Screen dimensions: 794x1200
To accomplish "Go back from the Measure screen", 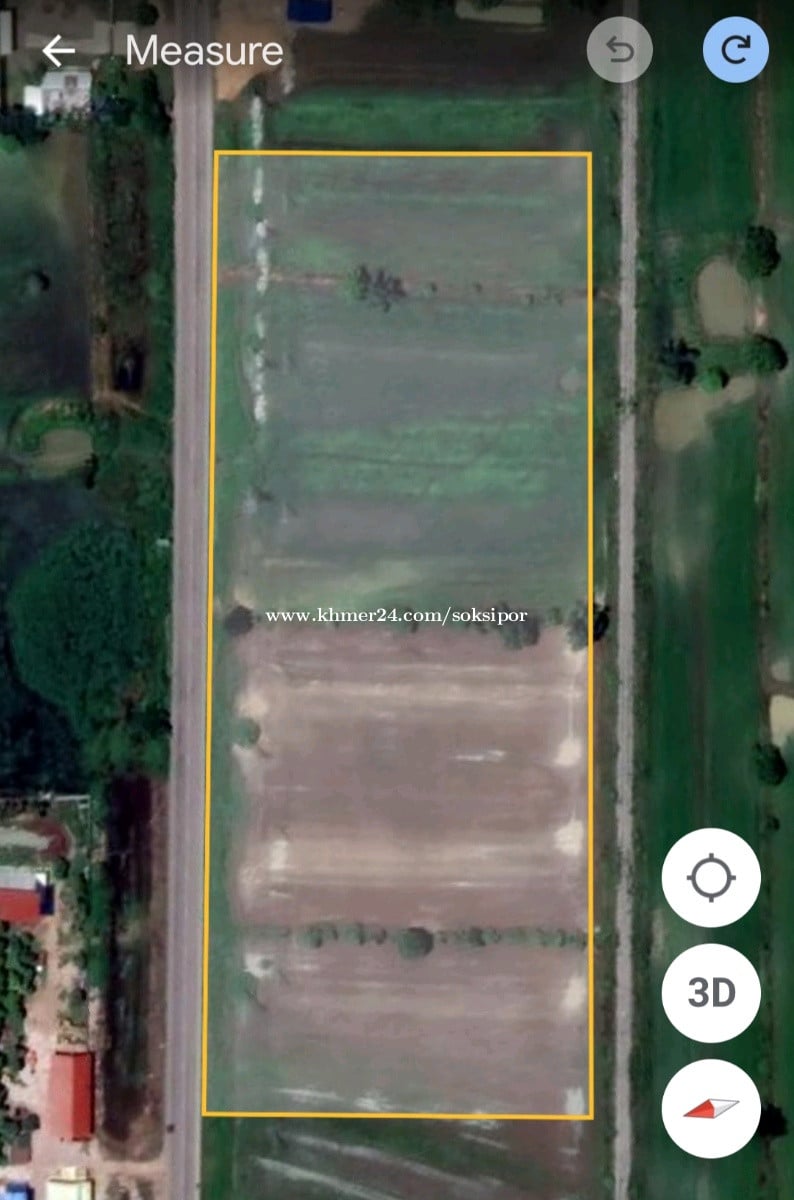I will (59, 51).
